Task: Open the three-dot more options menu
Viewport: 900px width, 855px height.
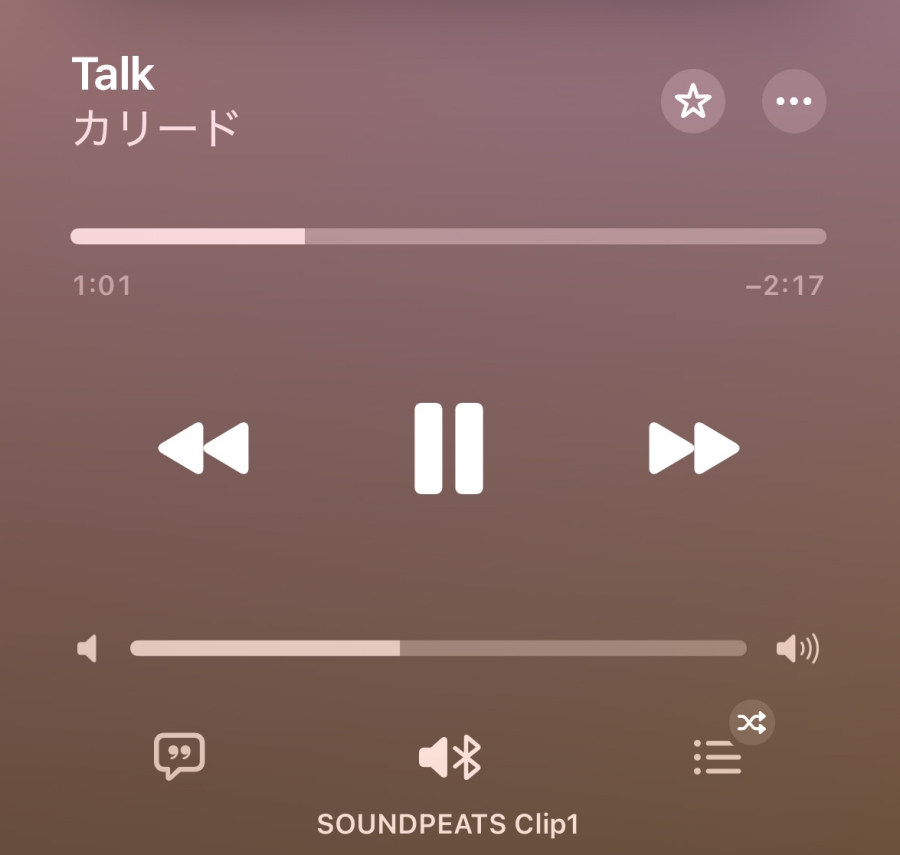Action: (794, 101)
